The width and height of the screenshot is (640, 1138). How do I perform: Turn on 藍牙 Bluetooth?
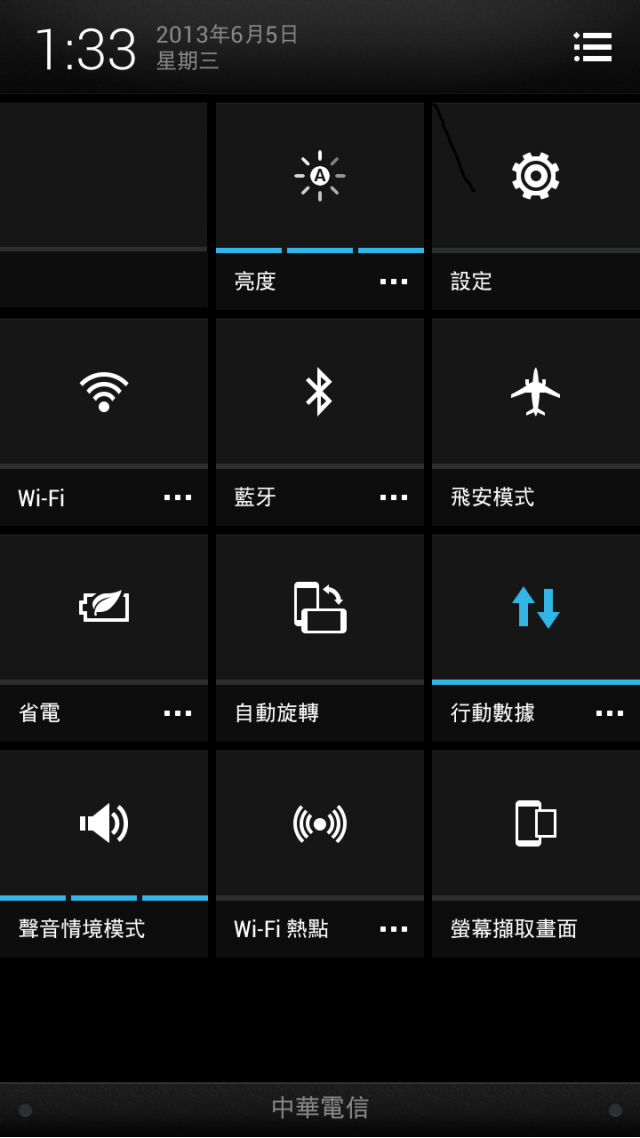point(319,392)
